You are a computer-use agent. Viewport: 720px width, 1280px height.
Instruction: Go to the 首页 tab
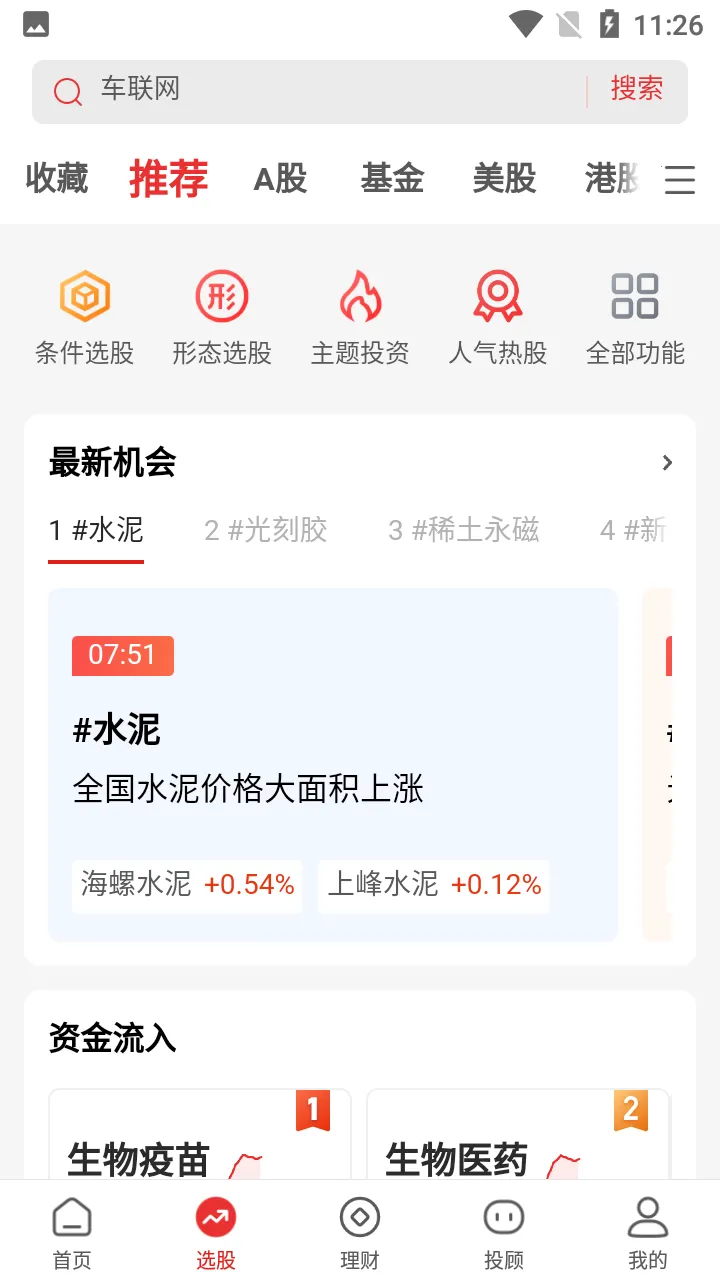click(x=72, y=1233)
